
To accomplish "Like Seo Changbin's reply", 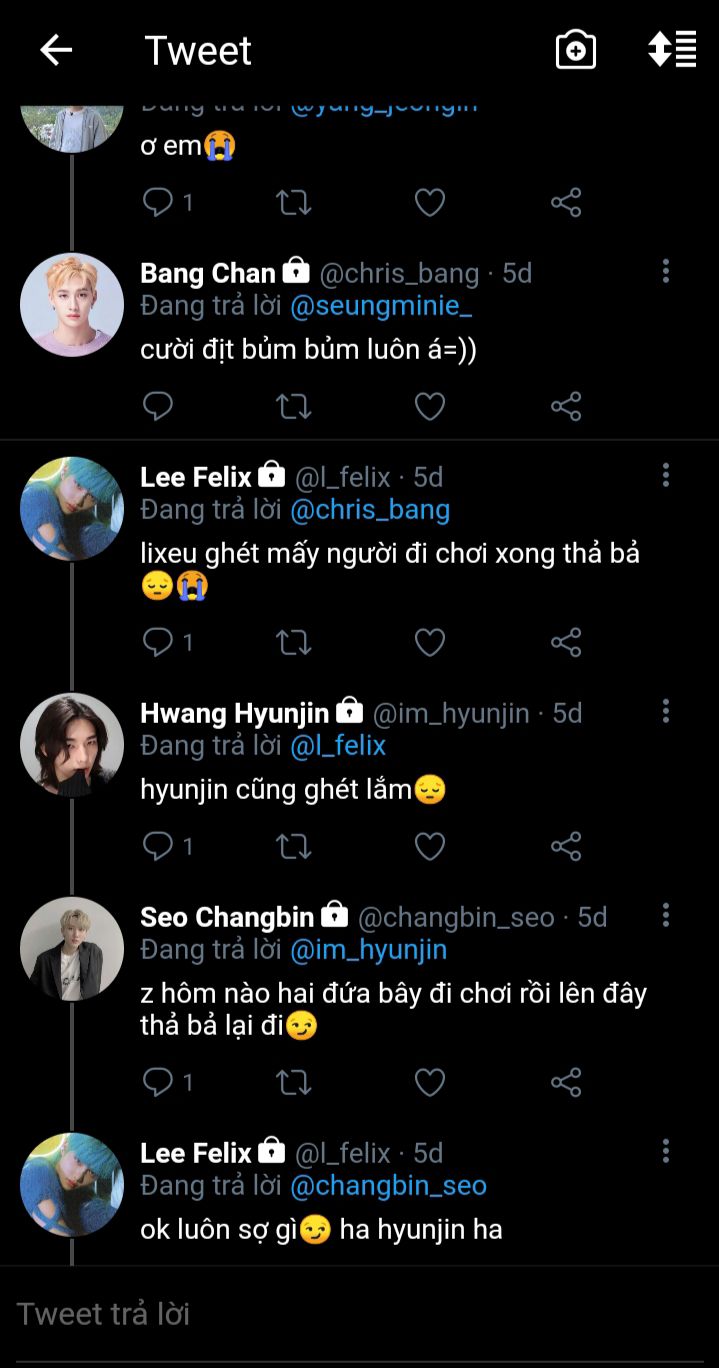I will click(430, 1082).
